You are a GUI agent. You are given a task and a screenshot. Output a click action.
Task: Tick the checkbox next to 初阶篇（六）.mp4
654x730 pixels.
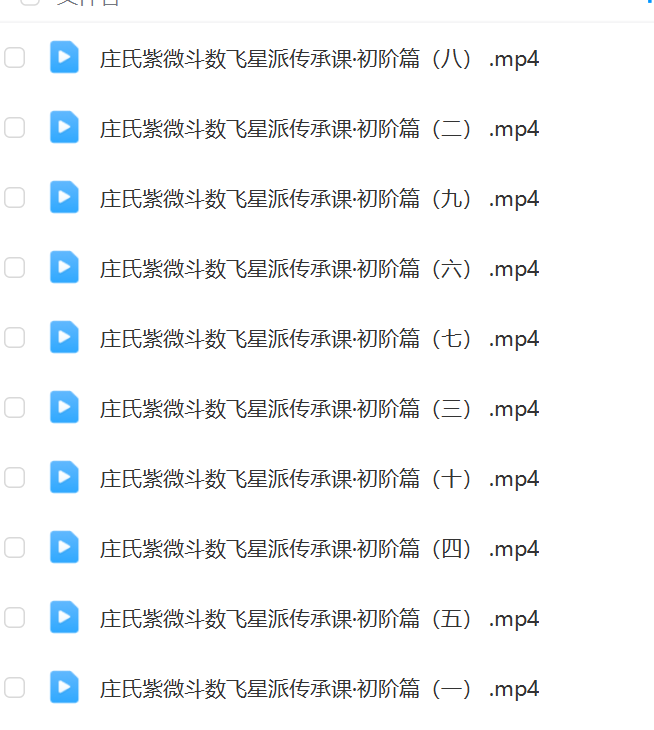(x=14, y=268)
